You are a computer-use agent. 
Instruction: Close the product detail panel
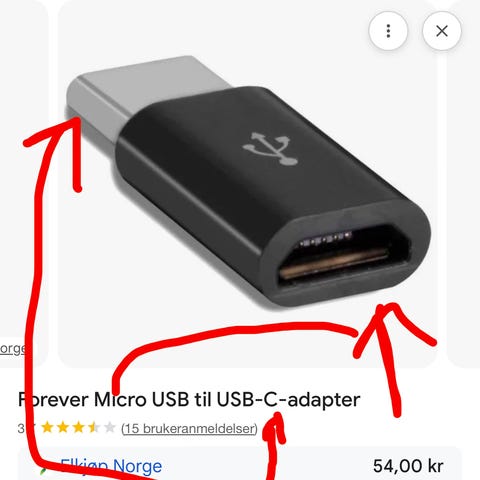click(x=442, y=31)
